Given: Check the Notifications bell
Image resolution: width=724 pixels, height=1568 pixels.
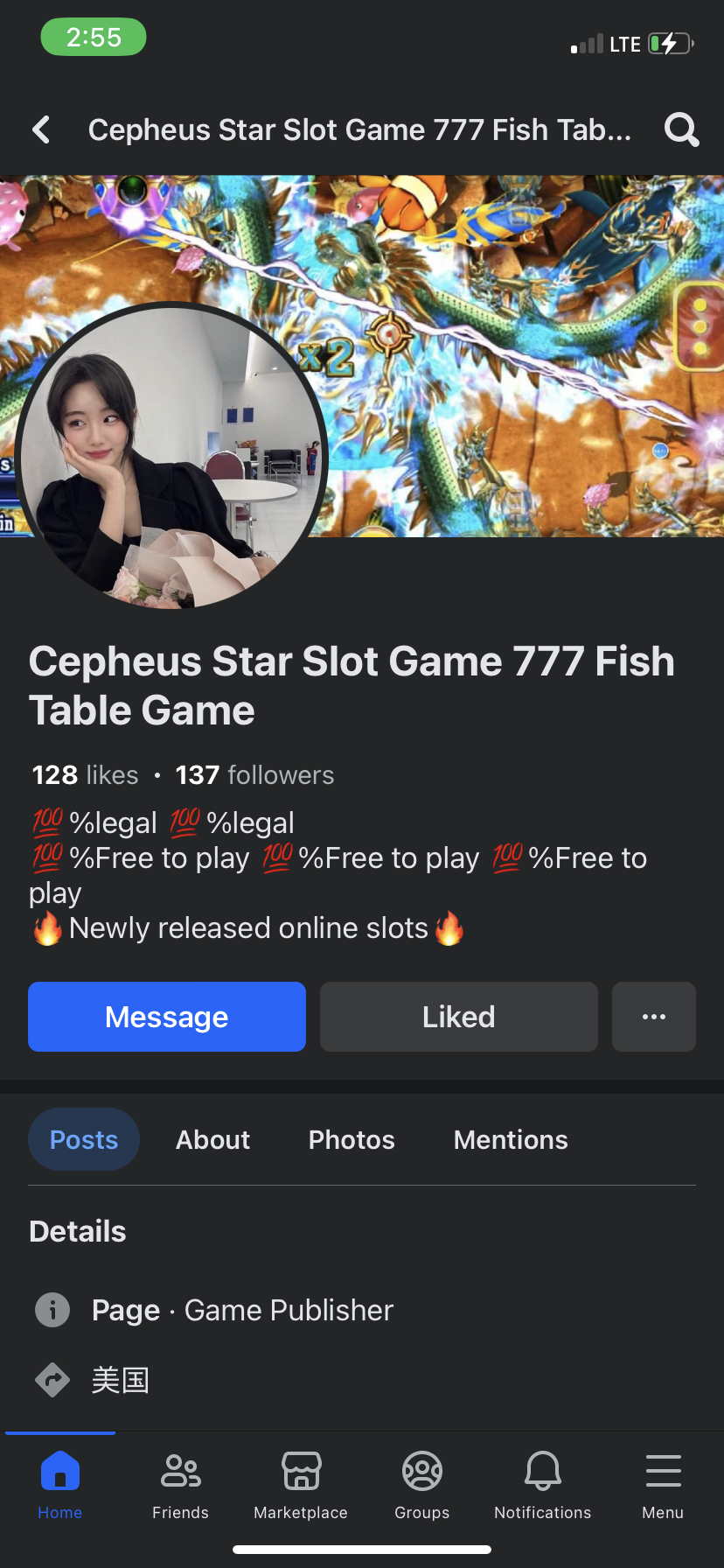Looking at the screenshot, I should [543, 1485].
